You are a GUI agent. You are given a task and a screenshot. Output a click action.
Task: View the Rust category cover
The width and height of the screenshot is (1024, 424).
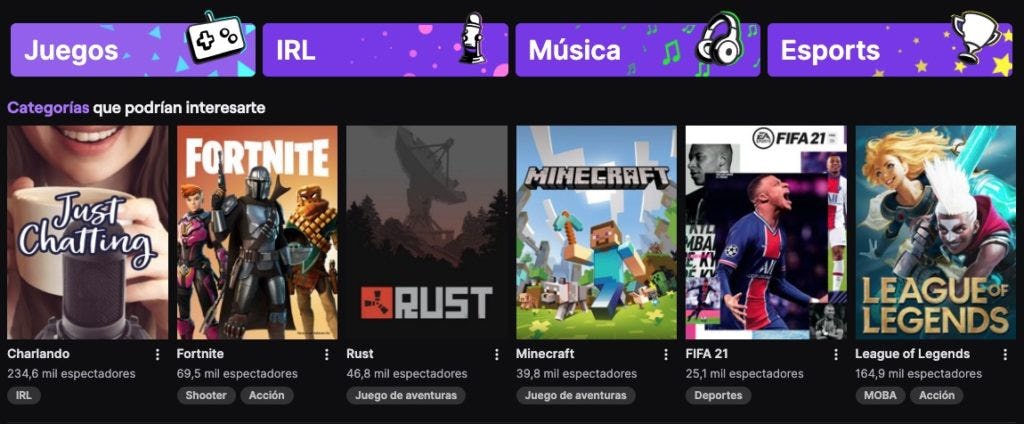click(427, 232)
